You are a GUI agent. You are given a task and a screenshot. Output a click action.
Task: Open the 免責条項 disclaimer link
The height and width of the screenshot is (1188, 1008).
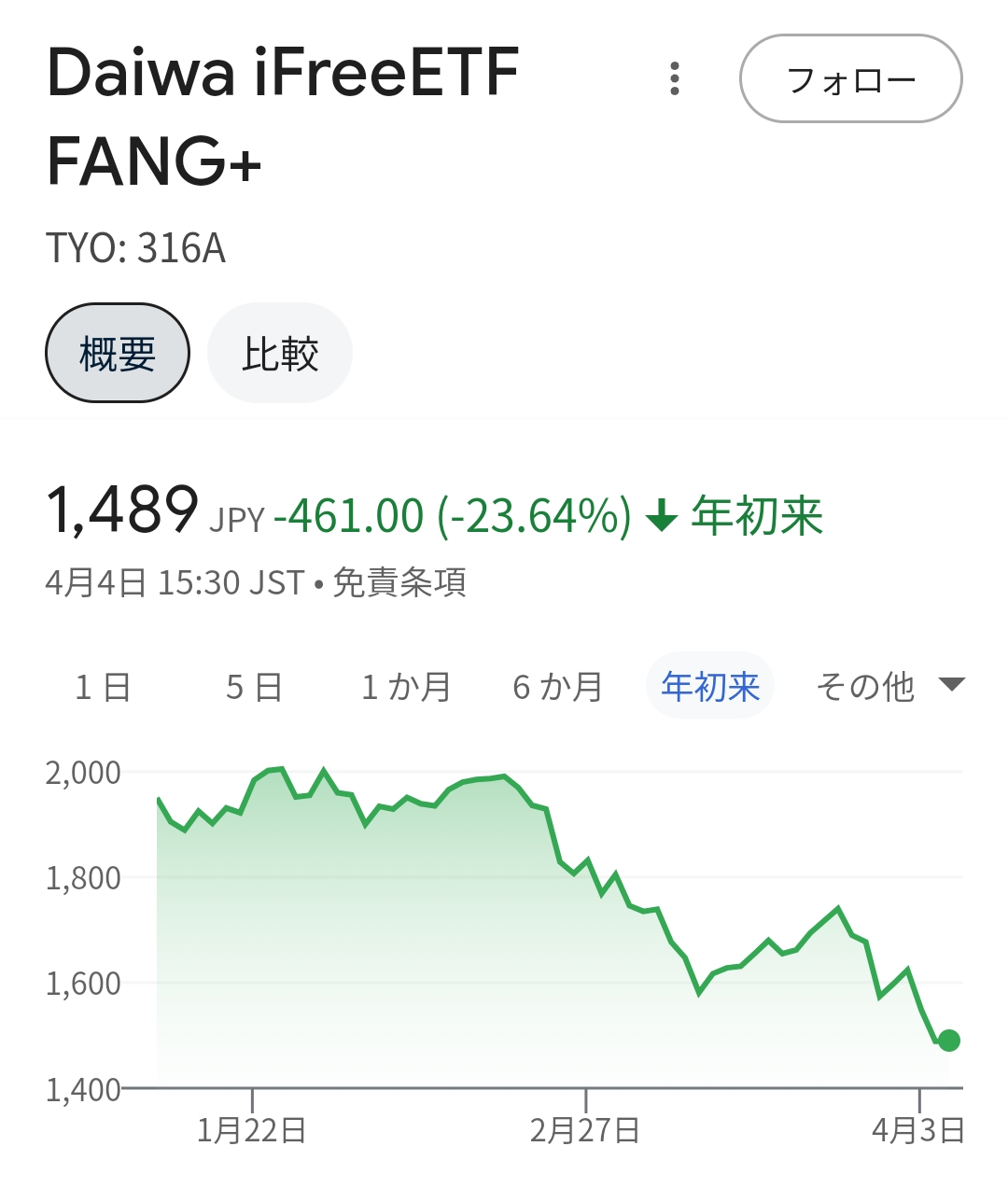pyautogui.click(x=399, y=583)
